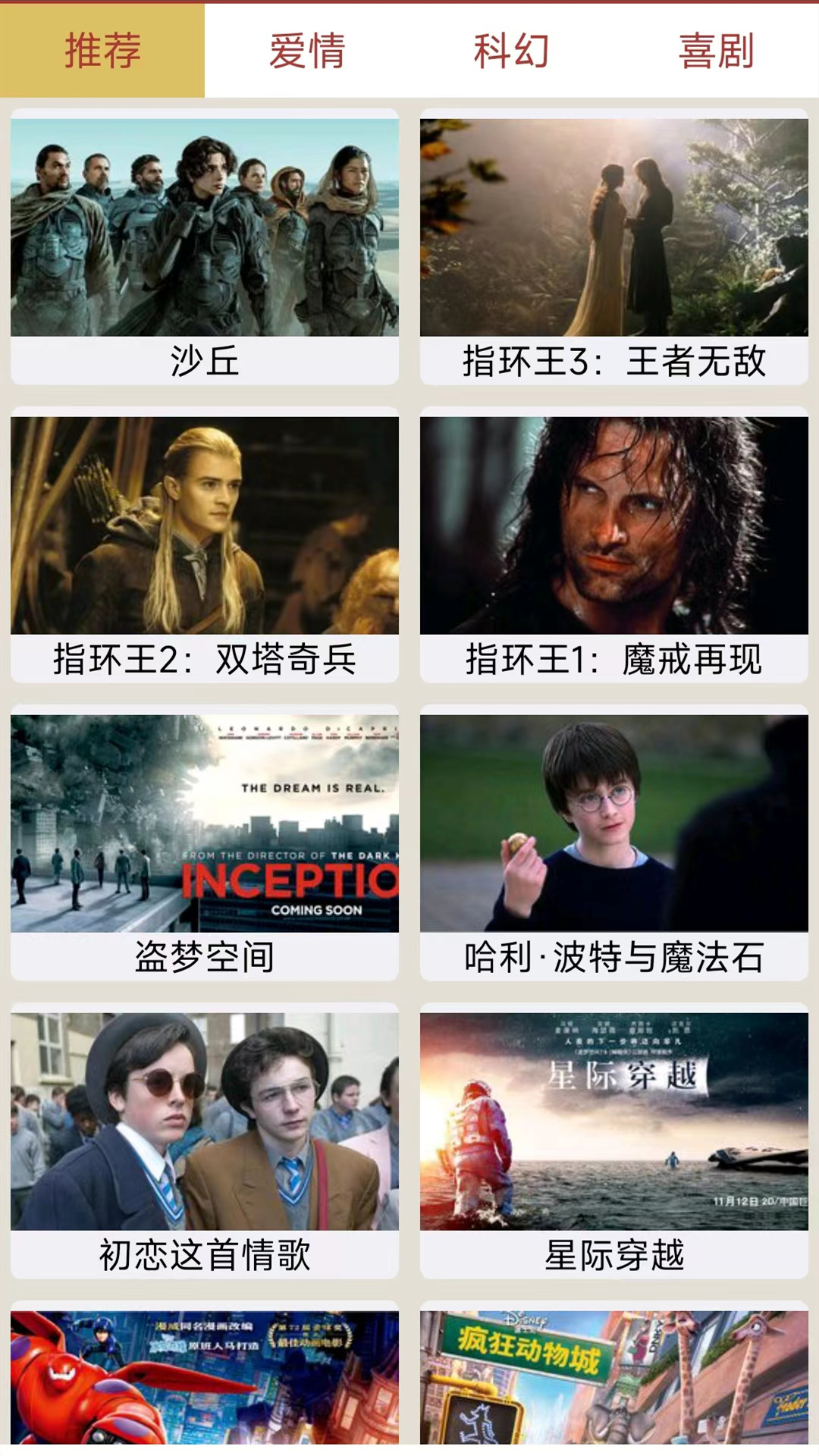This screenshot has width=819, height=1456.
Task: Select 哈利·波特与魔法石 movie card
Action: point(614,843)
